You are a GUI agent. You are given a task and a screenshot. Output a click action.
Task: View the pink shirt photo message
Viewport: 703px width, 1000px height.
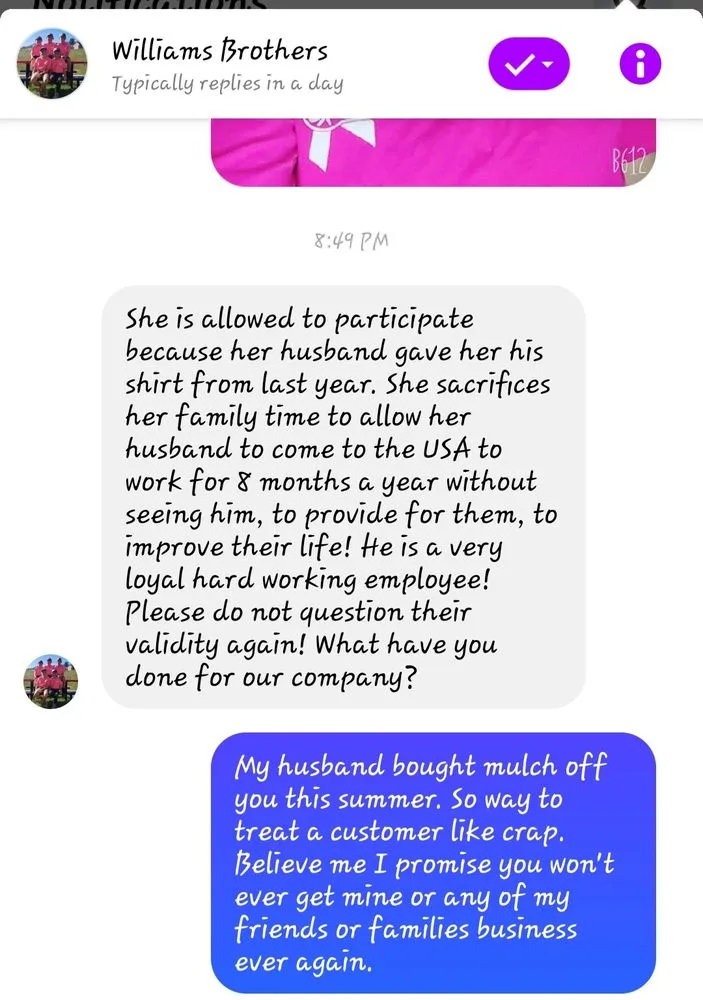[x=432, y=154]
